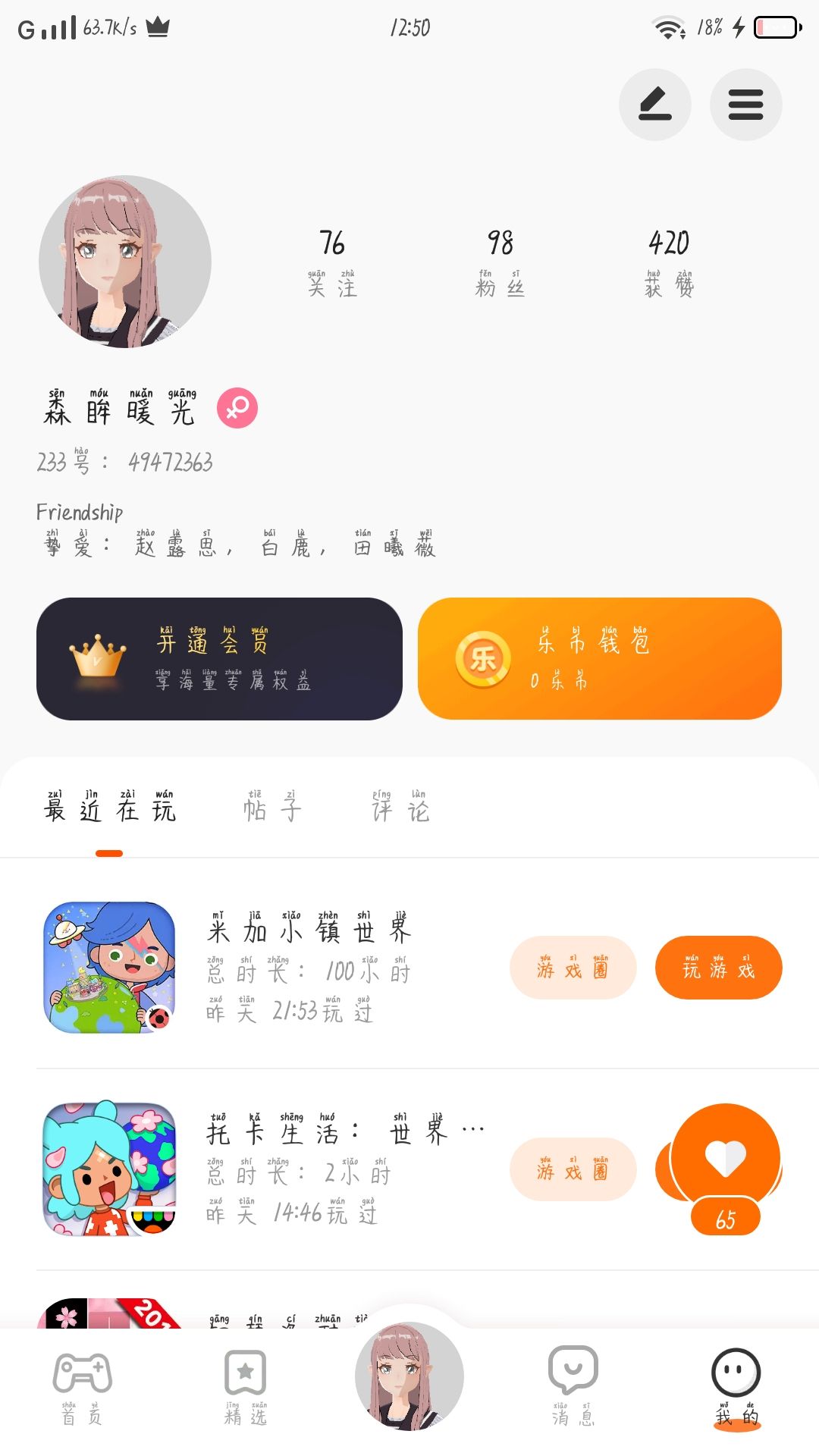Open the hamburger menu
Image resolution: width=819 pixels, height=1456 pixels.
click(x=745, y=105)
